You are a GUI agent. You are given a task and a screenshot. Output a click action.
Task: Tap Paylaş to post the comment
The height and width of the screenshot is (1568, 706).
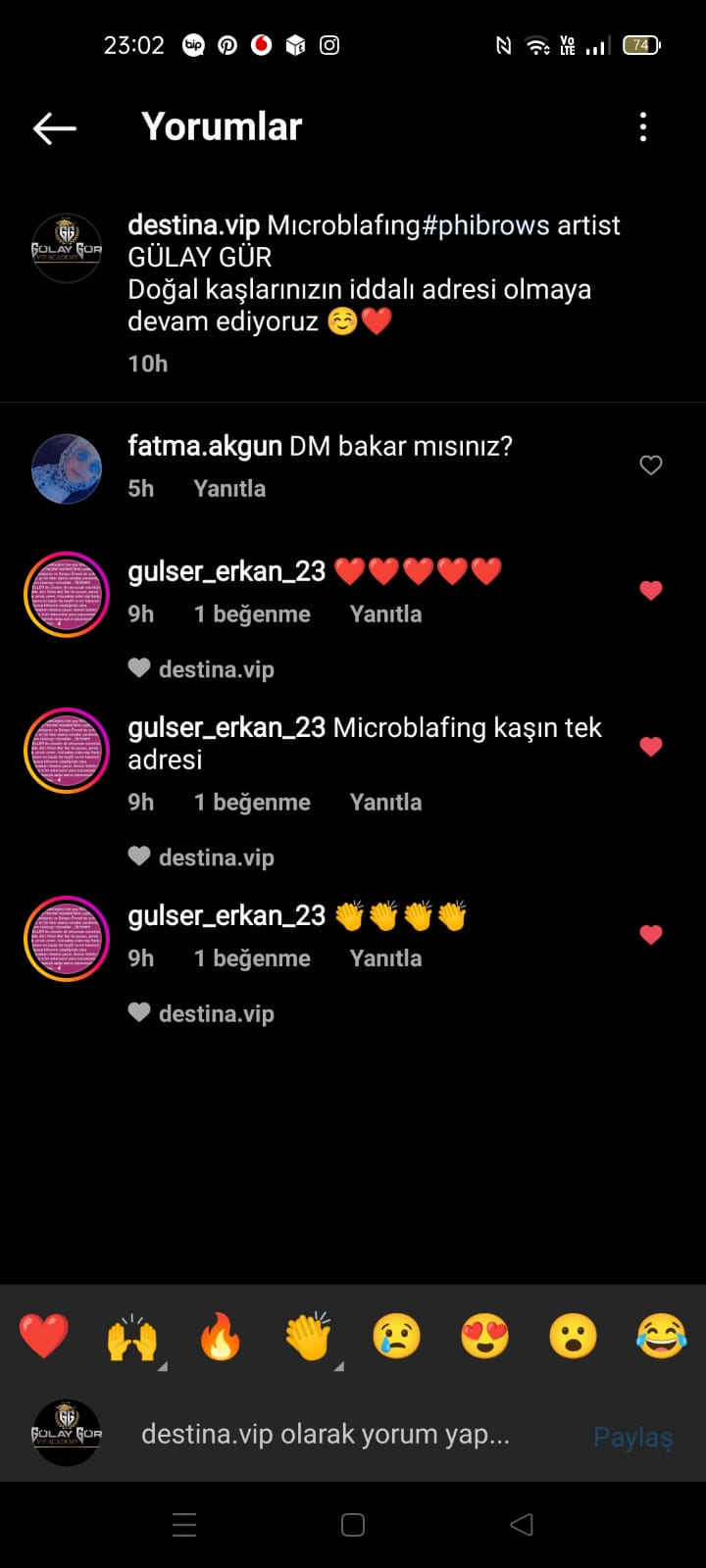point(633,1438)
